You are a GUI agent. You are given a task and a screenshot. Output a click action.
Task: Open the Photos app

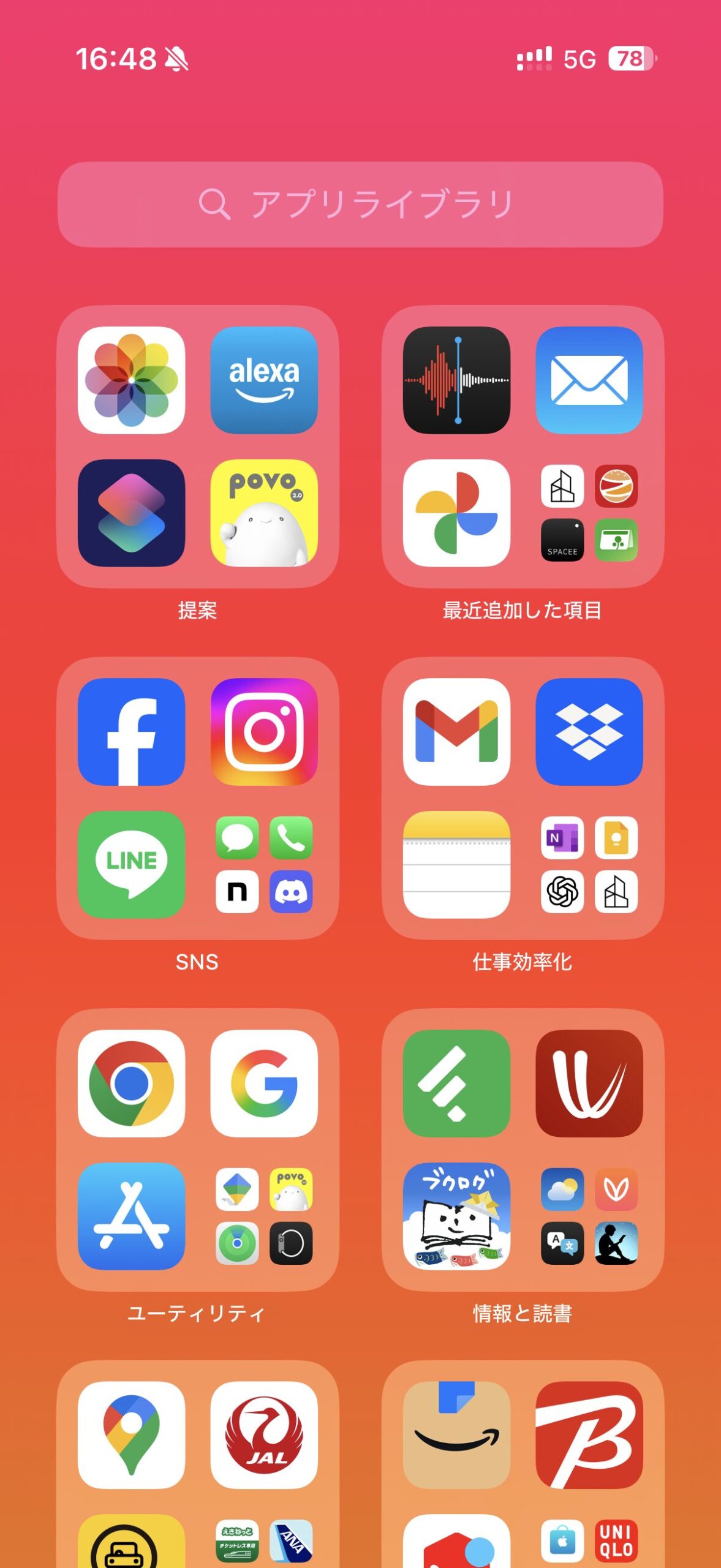pyautogui.click(x=131, y=380)
